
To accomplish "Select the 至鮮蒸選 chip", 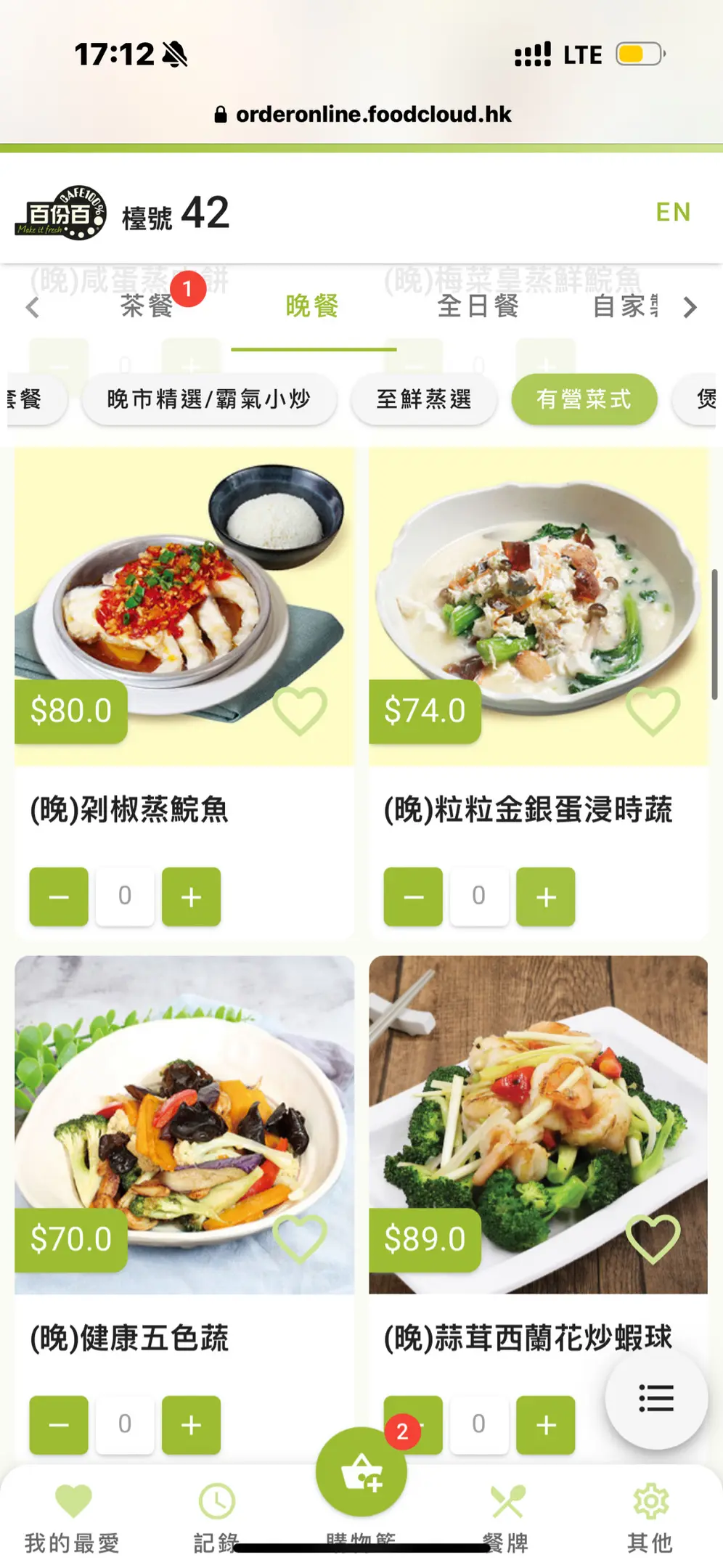I will click(x=424, y=399).
